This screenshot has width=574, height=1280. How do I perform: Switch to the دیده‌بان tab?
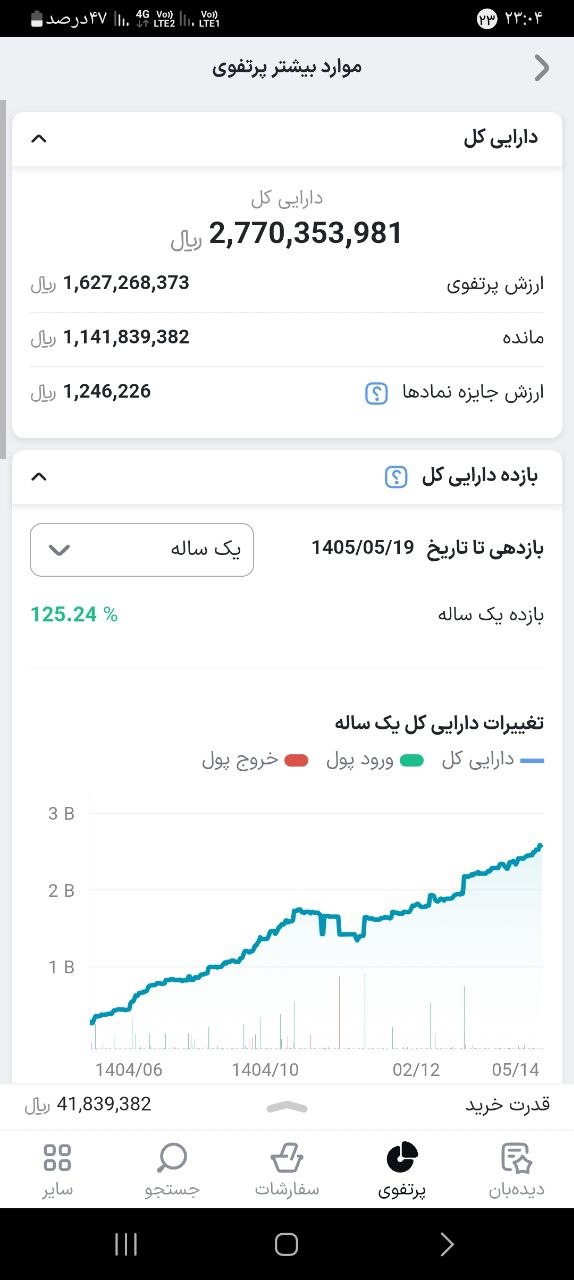point(516,1171)
